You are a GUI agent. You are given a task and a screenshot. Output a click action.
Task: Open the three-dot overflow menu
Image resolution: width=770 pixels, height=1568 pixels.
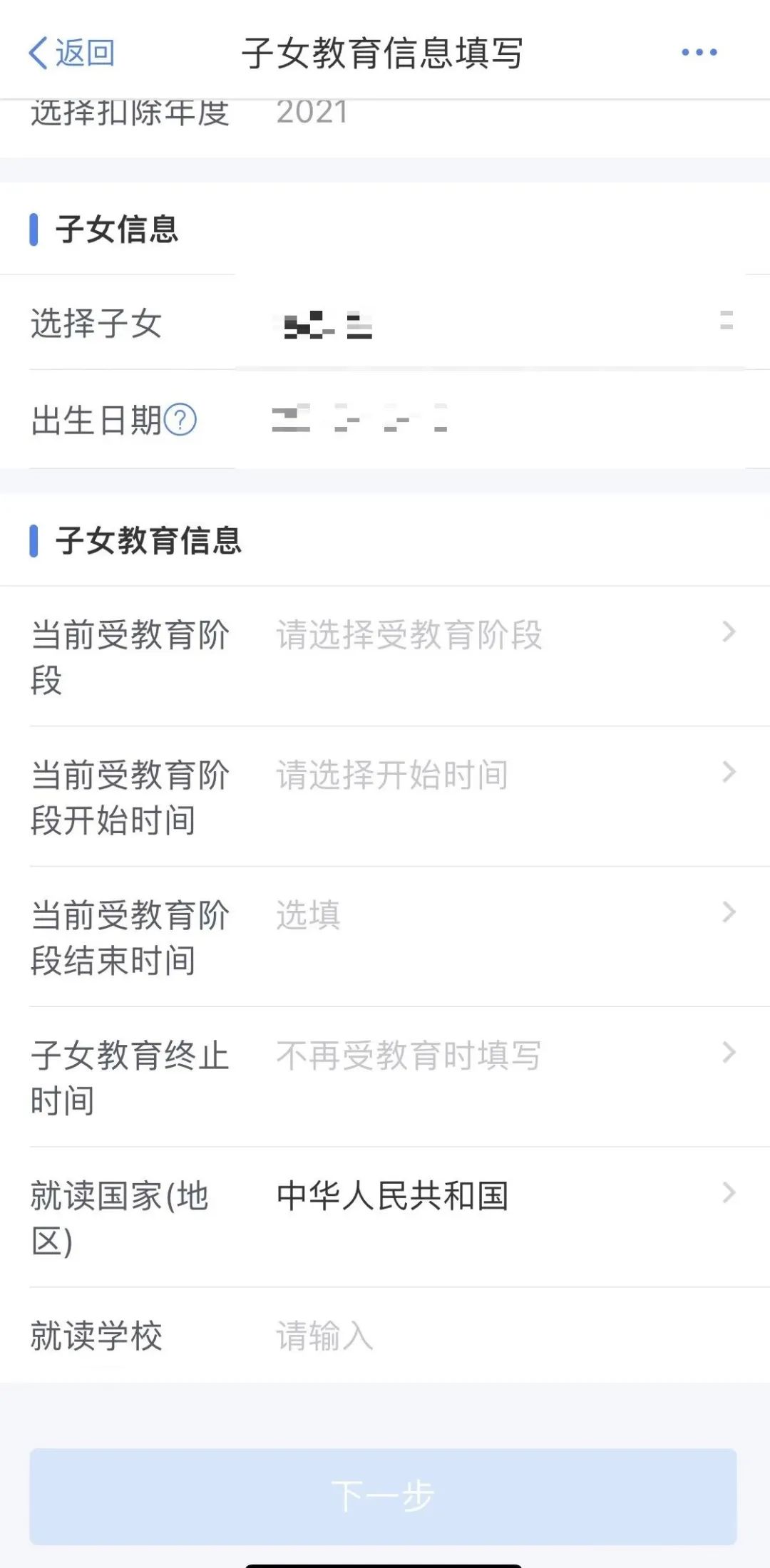pyautogui.click(x=699, y=52)
